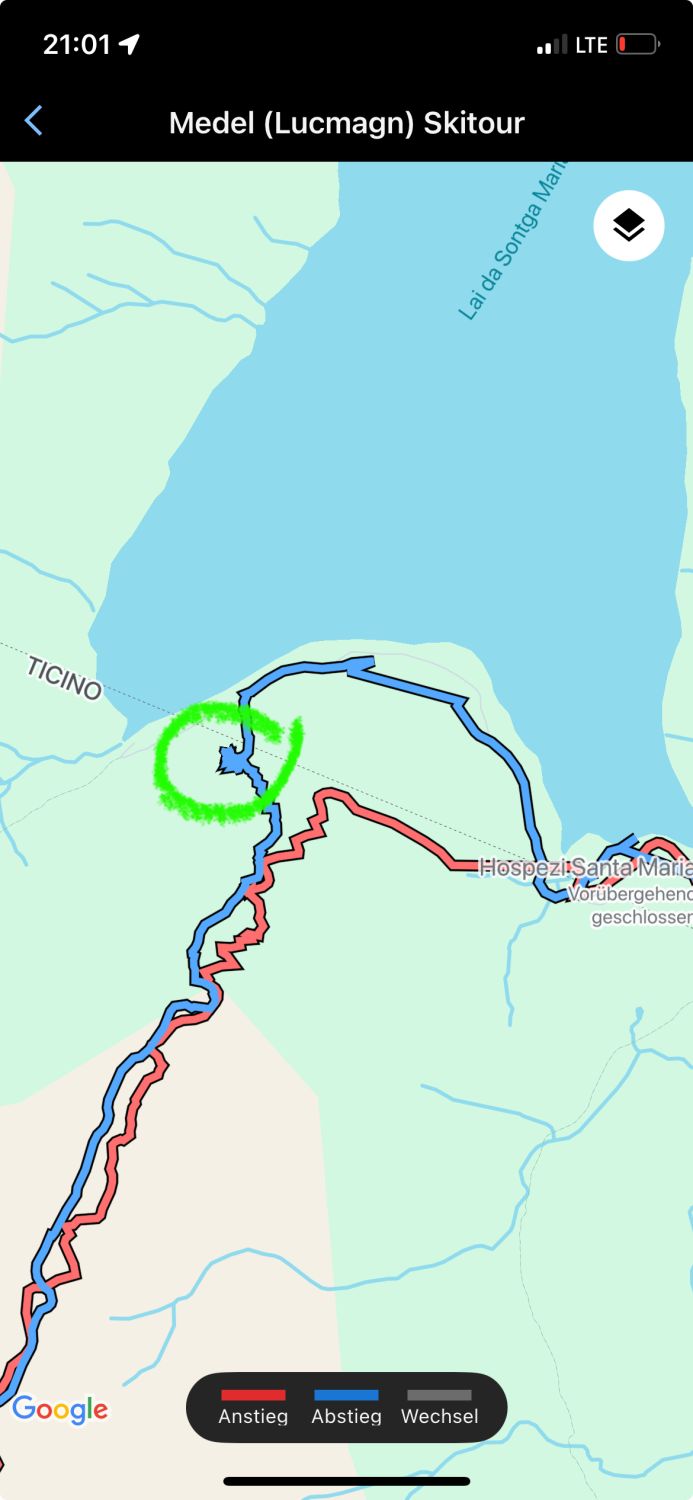The width and height of the screenshot is (693, 1500).
Task: Tap the Hospezi Santa Maria place label
Action: pyautogui.click(x=584, y=867)
